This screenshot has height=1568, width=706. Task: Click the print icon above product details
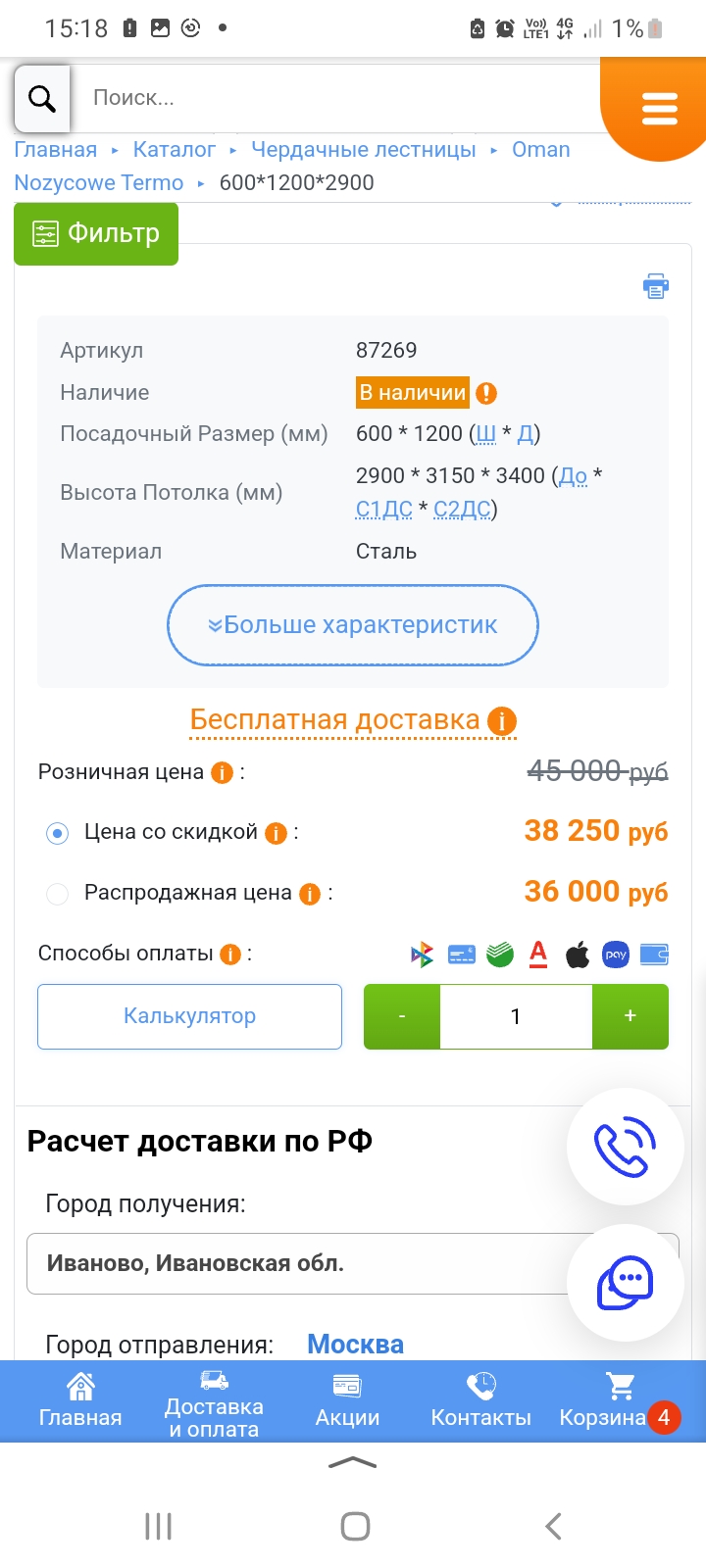(x=655, y=285)
